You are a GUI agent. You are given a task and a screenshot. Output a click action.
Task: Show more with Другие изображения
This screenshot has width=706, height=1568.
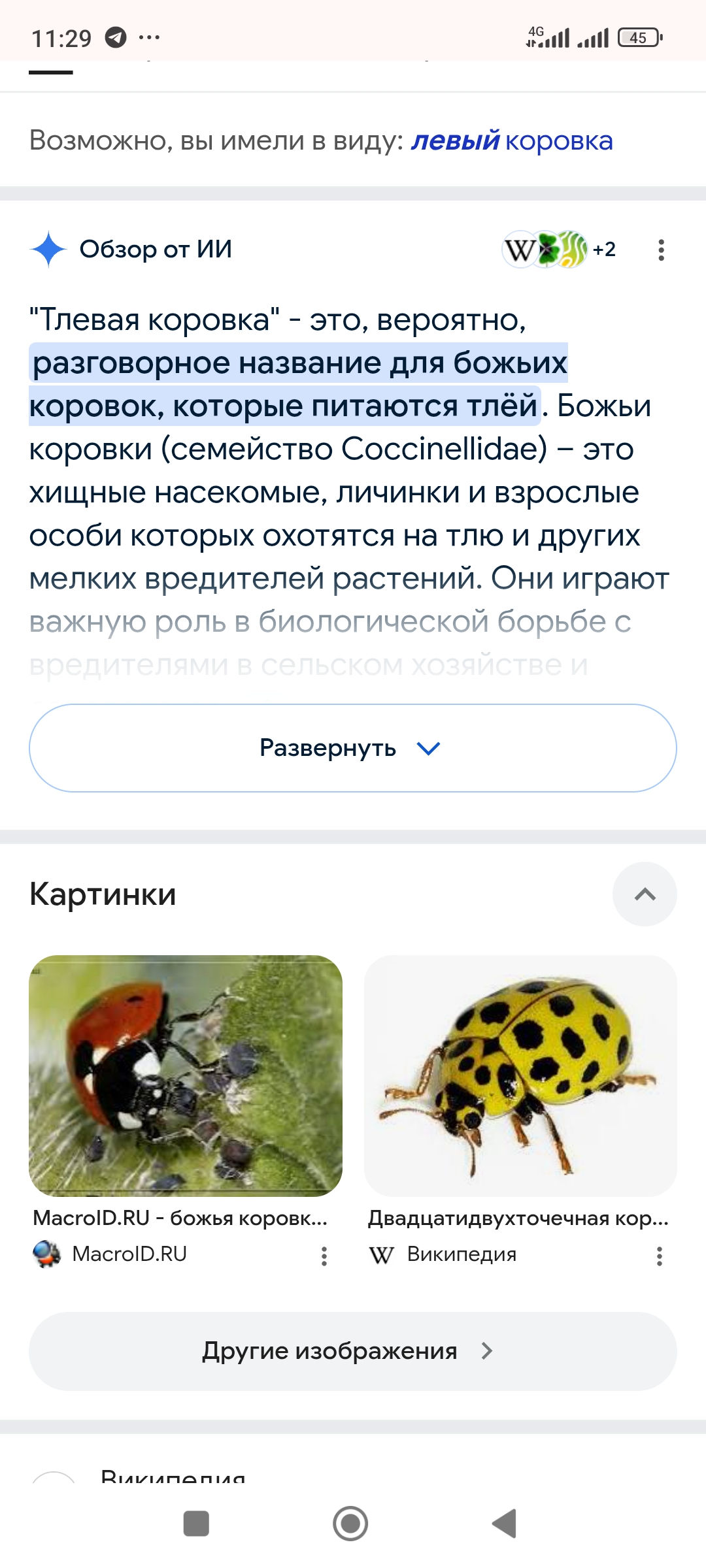pos(353,1351)
